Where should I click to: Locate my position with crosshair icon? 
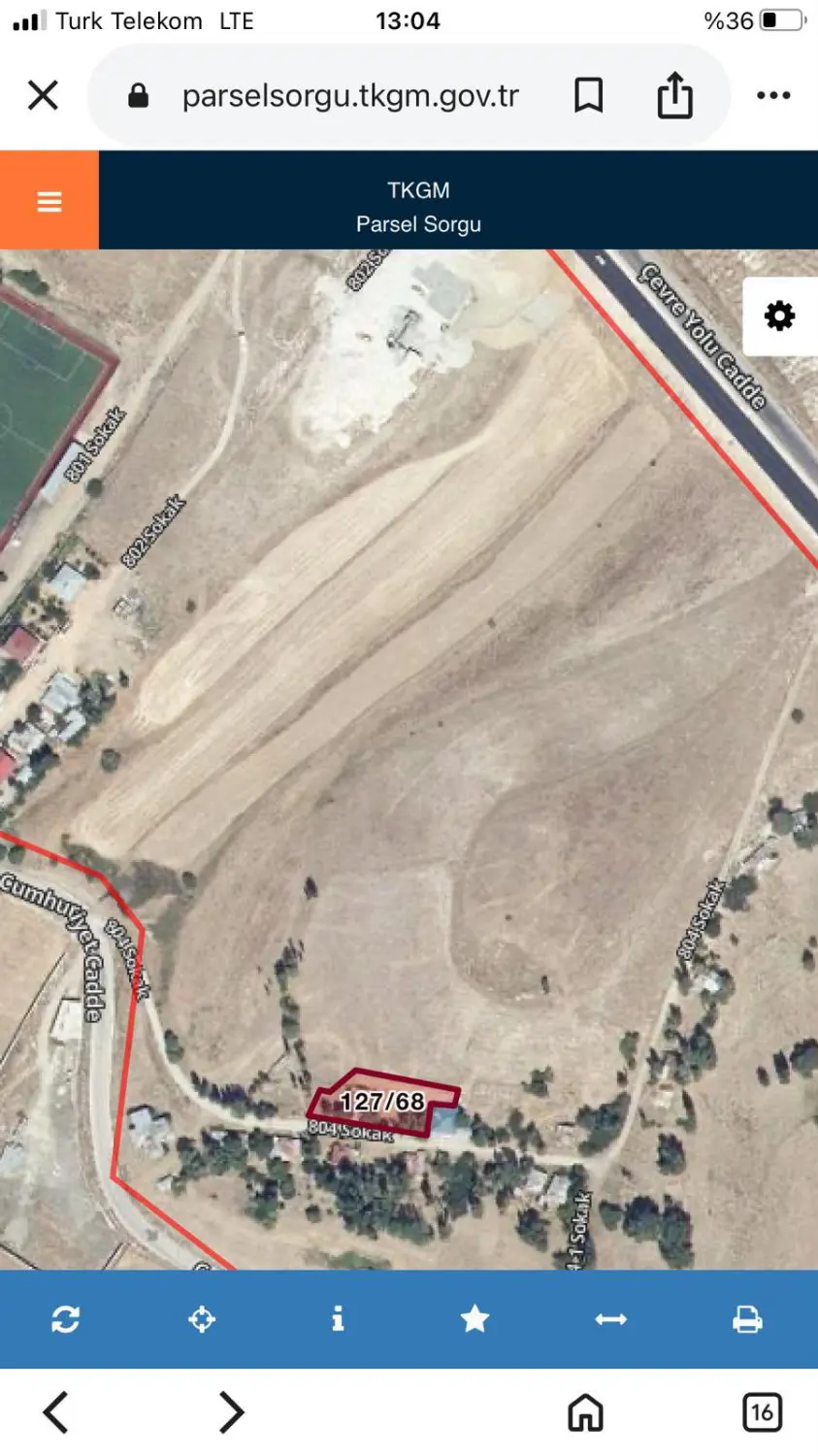[202, 1319]
